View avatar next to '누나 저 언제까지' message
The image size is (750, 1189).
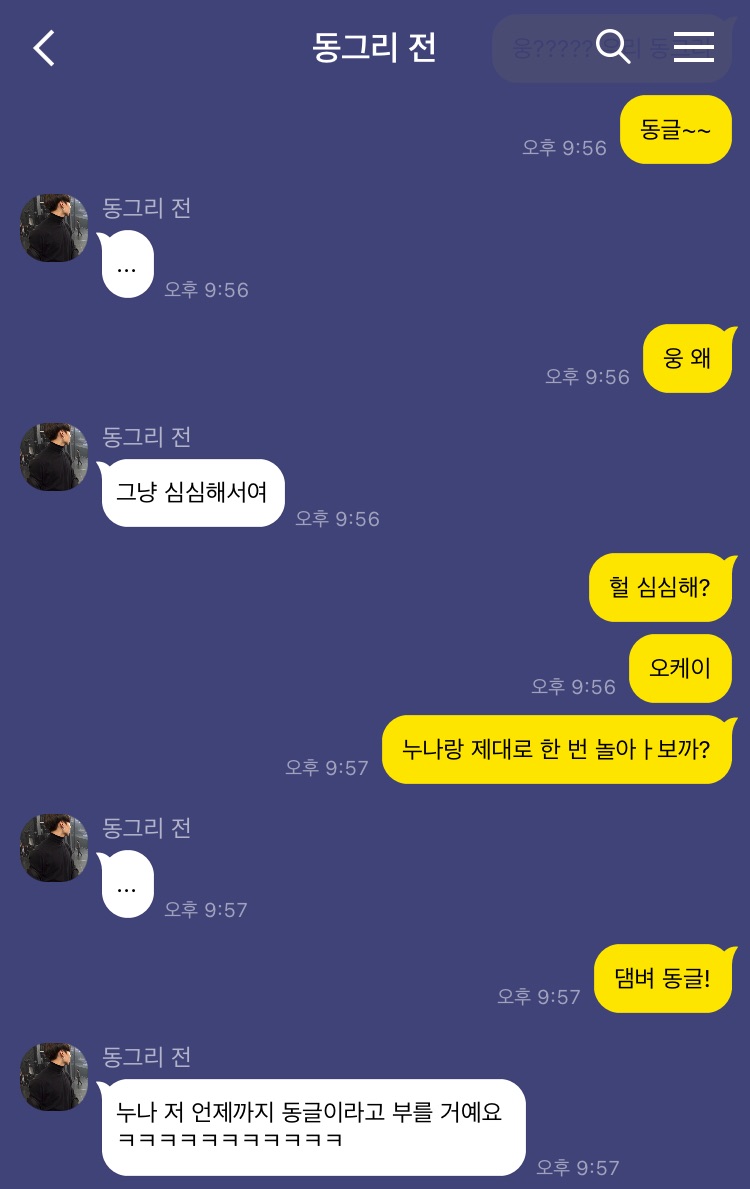tap(54, 1076)
